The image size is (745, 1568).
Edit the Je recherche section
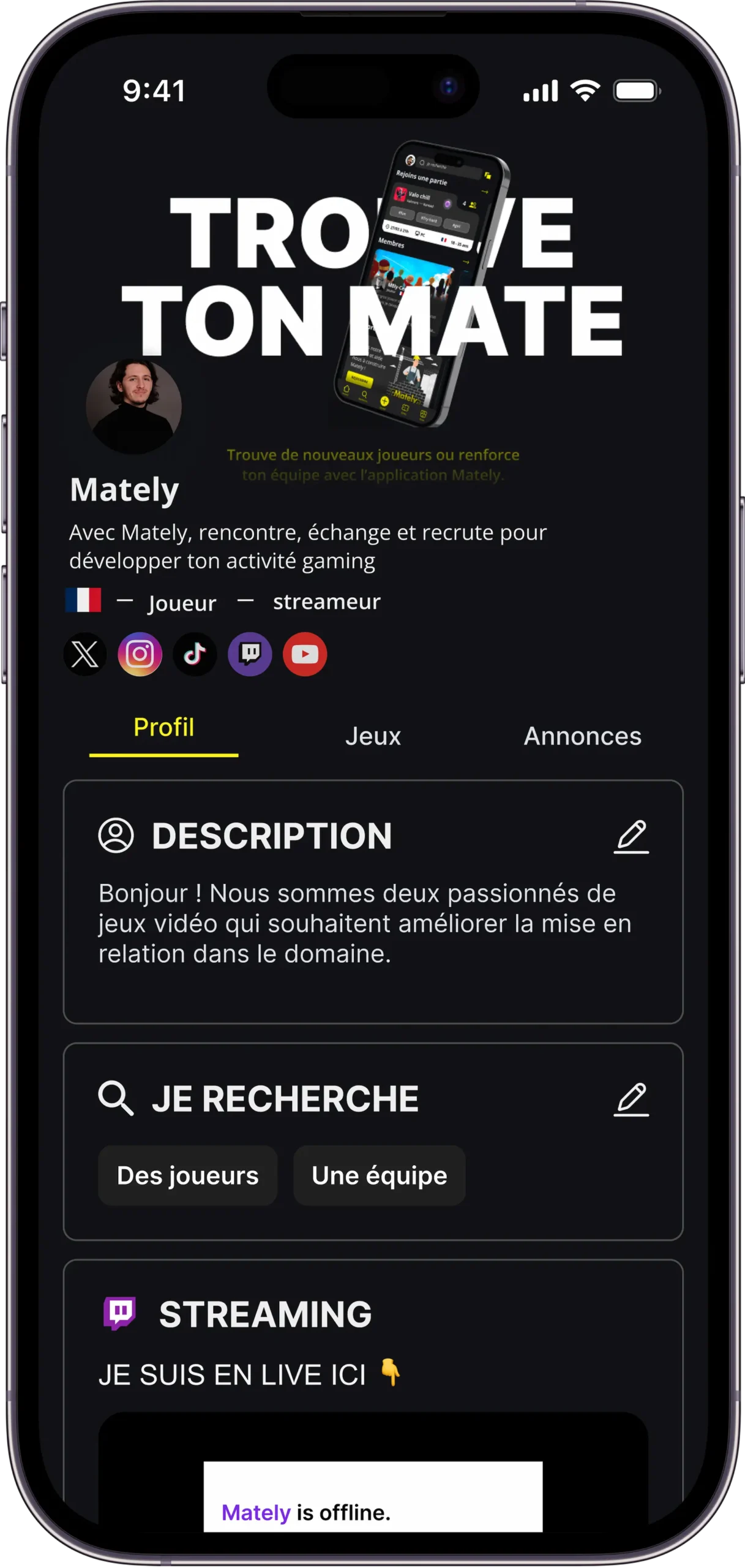coord(631,1099)
